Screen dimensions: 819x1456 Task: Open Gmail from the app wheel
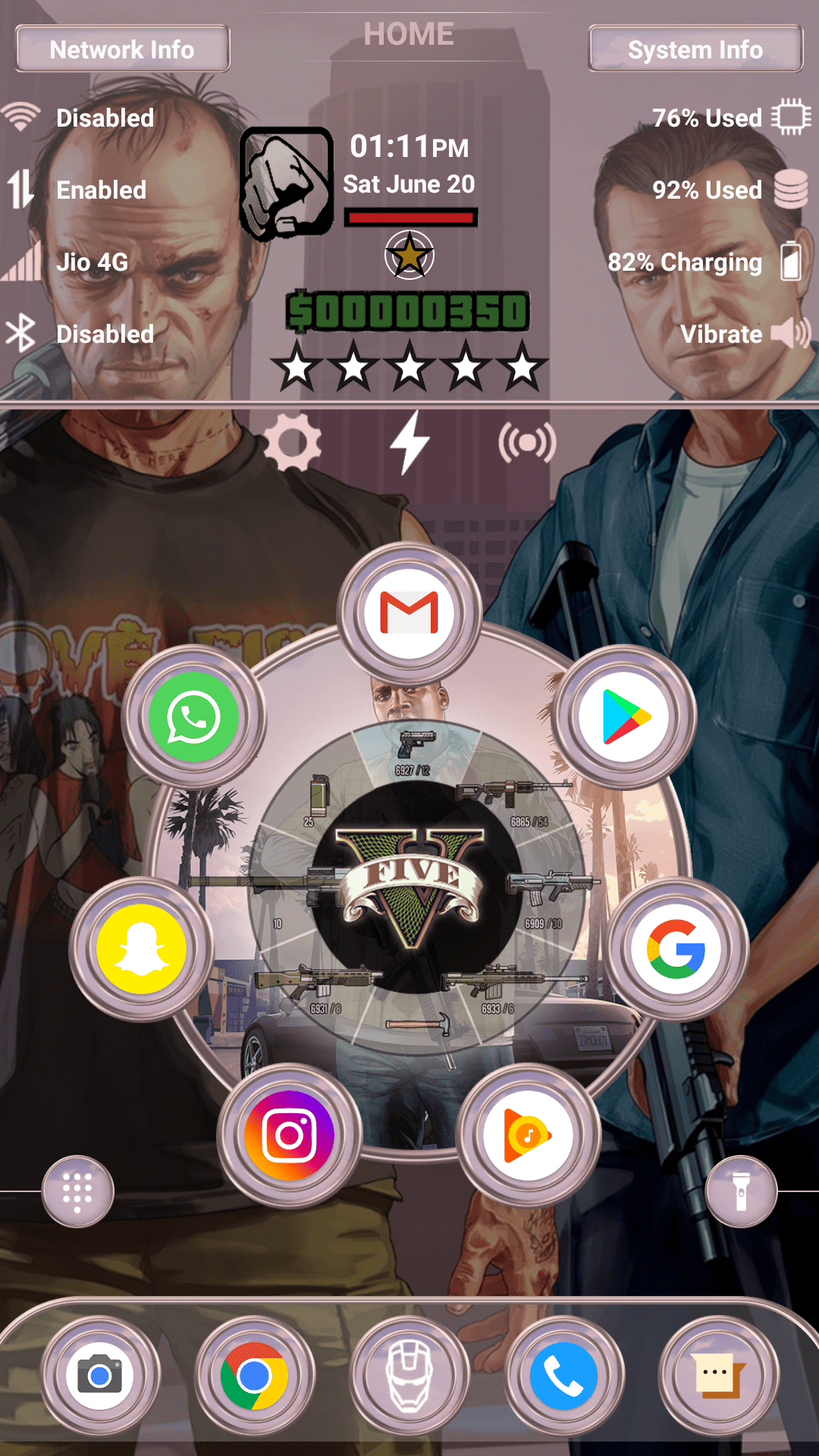point(409,613)
